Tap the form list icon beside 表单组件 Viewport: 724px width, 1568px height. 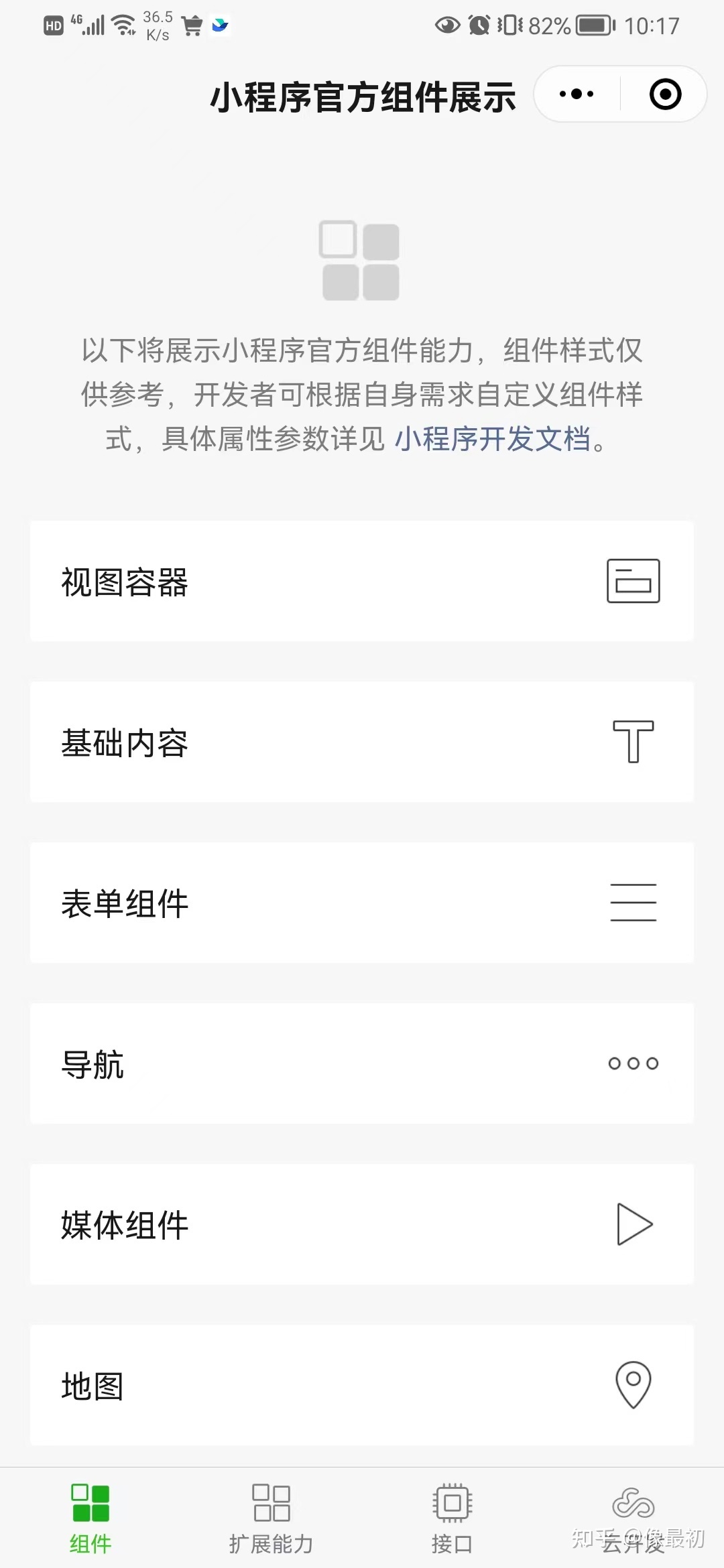633,903
